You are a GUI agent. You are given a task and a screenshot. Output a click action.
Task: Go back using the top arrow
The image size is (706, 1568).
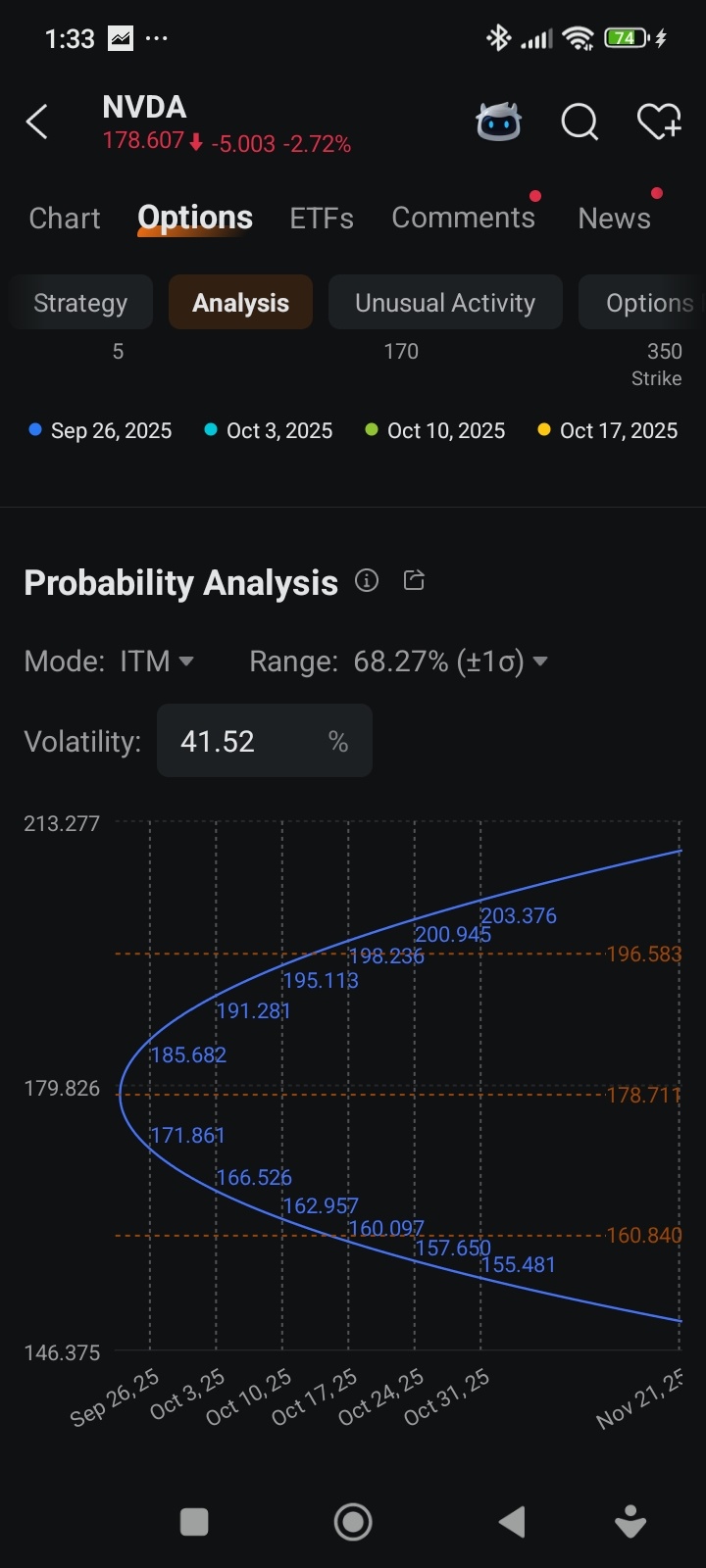pos(37,122)
